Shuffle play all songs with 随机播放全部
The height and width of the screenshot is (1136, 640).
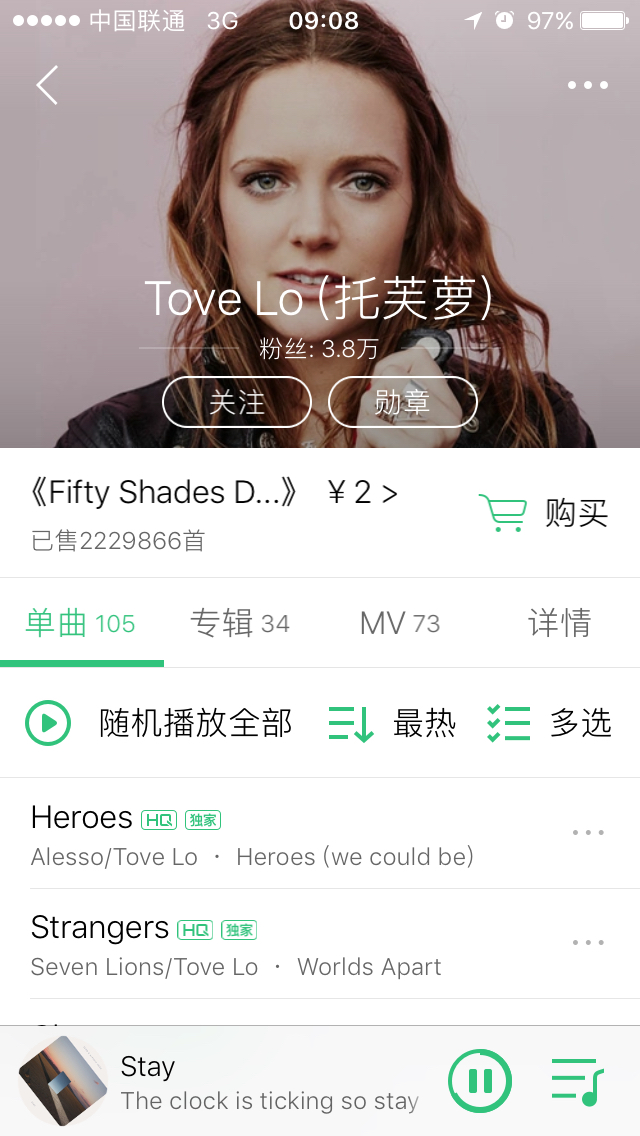pos(160,723)
